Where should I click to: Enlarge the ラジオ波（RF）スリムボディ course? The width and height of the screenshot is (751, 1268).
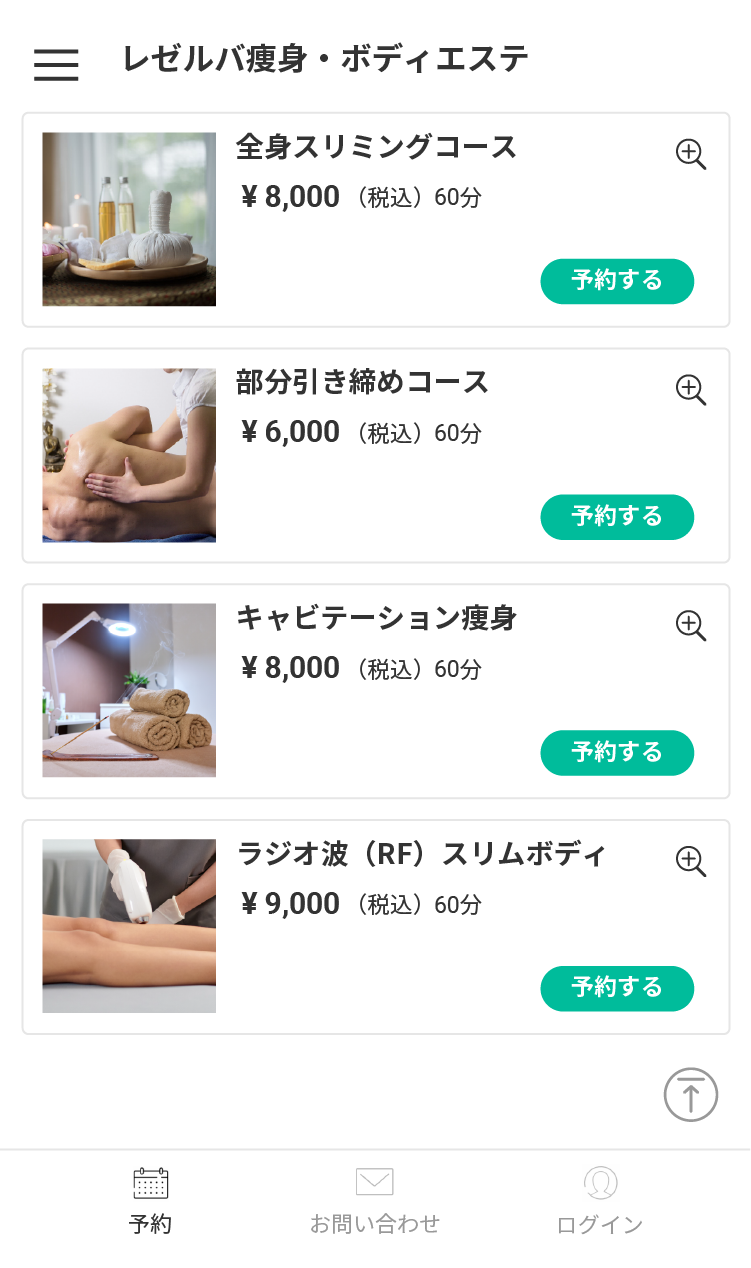pos(691,861)
